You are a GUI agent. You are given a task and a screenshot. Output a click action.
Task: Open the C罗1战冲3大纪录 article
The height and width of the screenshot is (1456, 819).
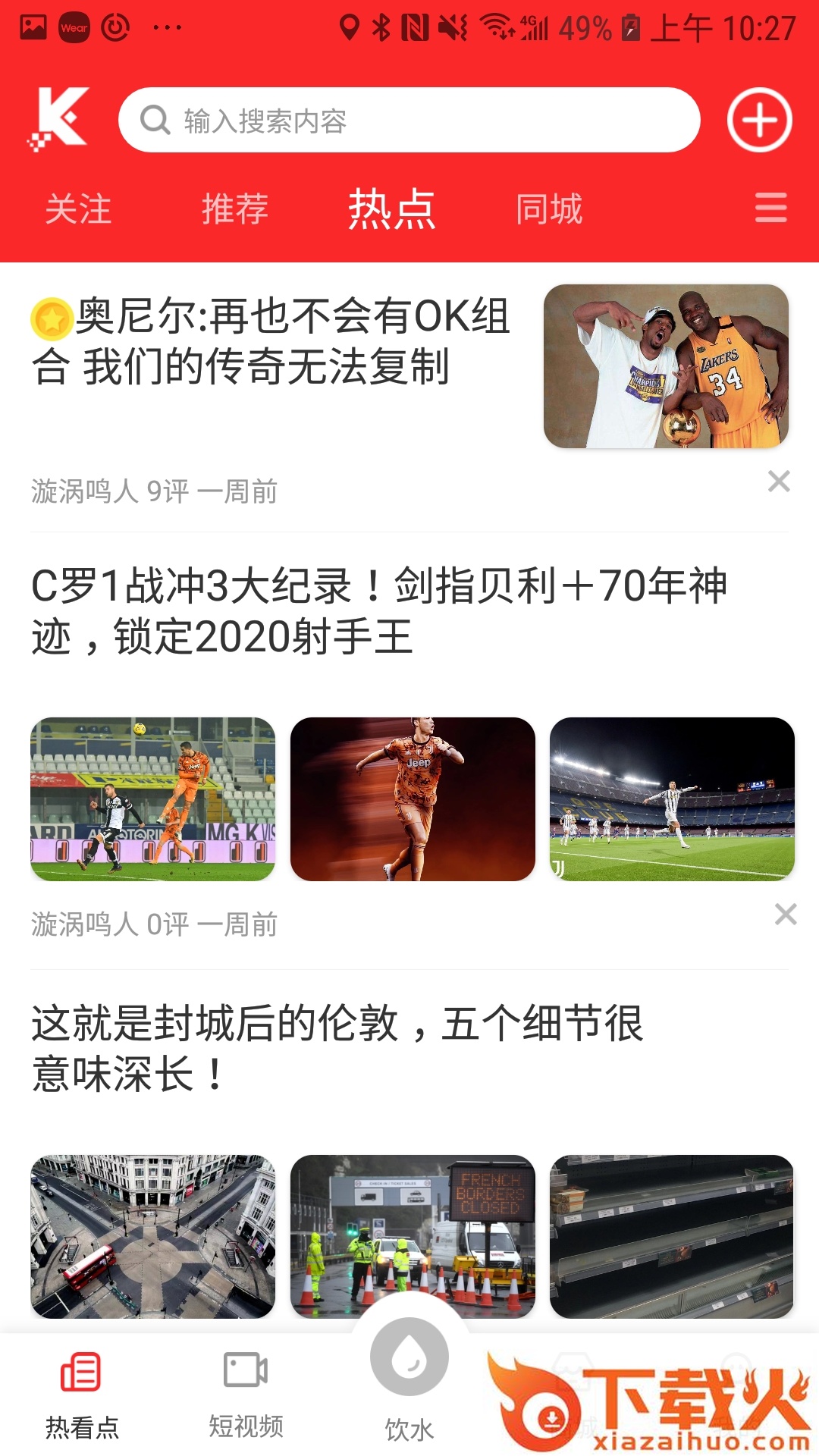pos(379,610)
